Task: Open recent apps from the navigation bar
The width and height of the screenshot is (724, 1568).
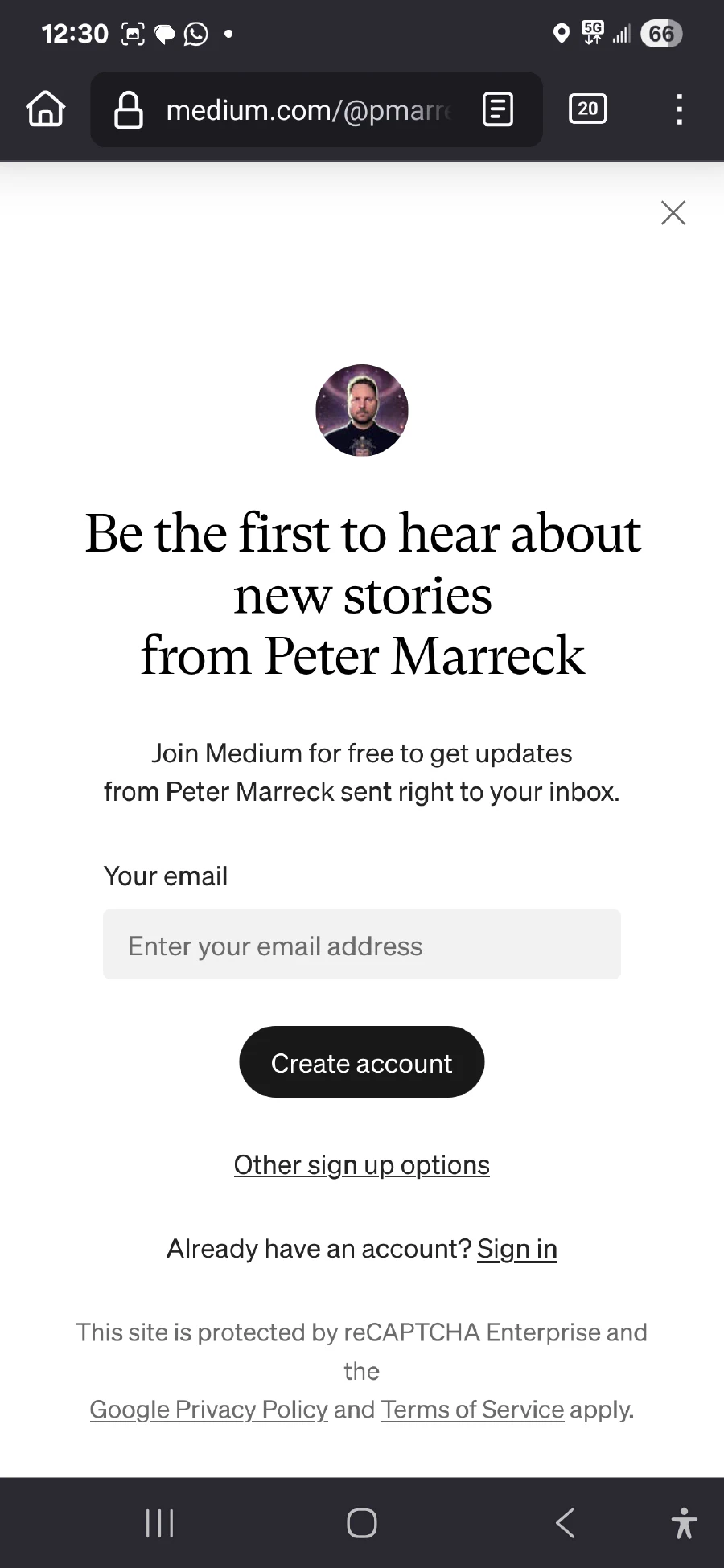Action: click(x=159, y=1522)
